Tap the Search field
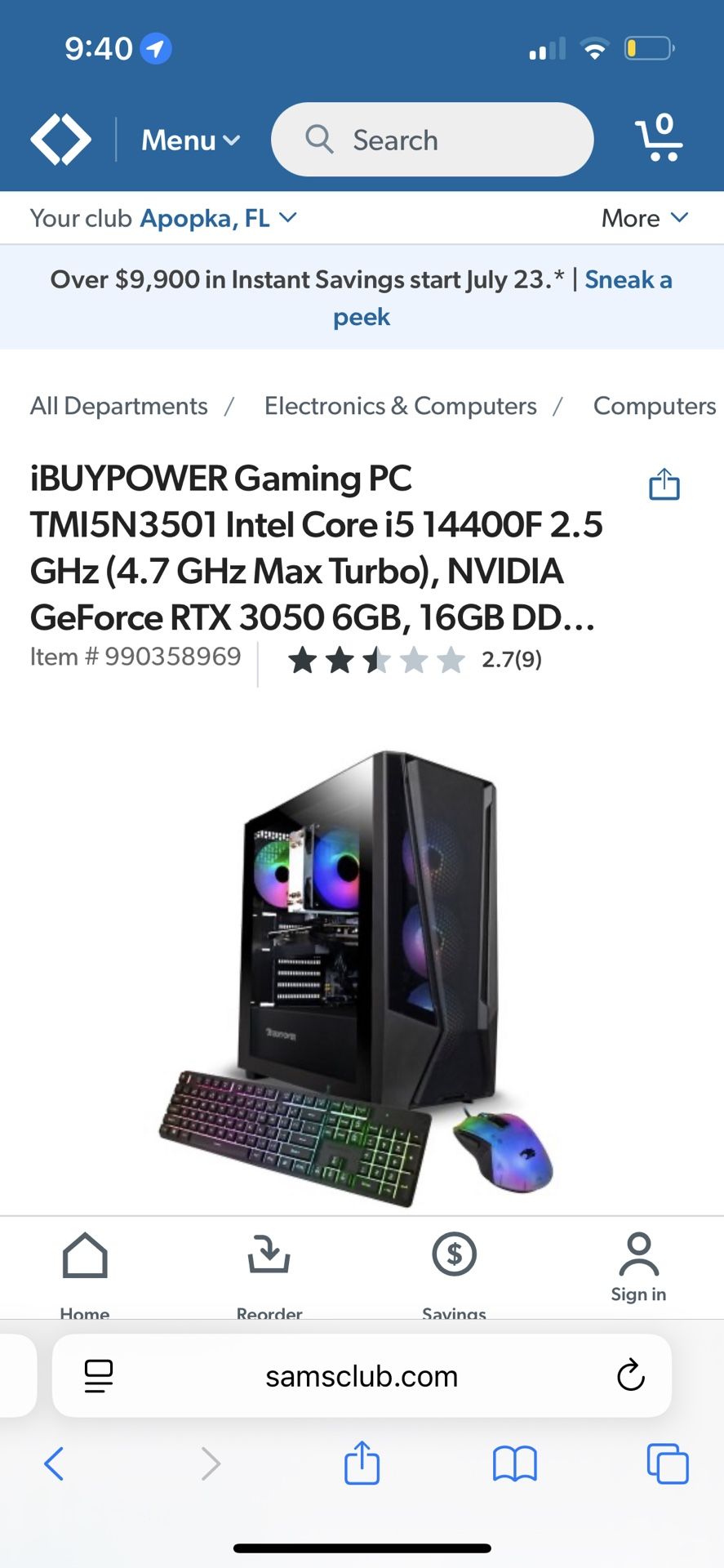 (432, 140)
